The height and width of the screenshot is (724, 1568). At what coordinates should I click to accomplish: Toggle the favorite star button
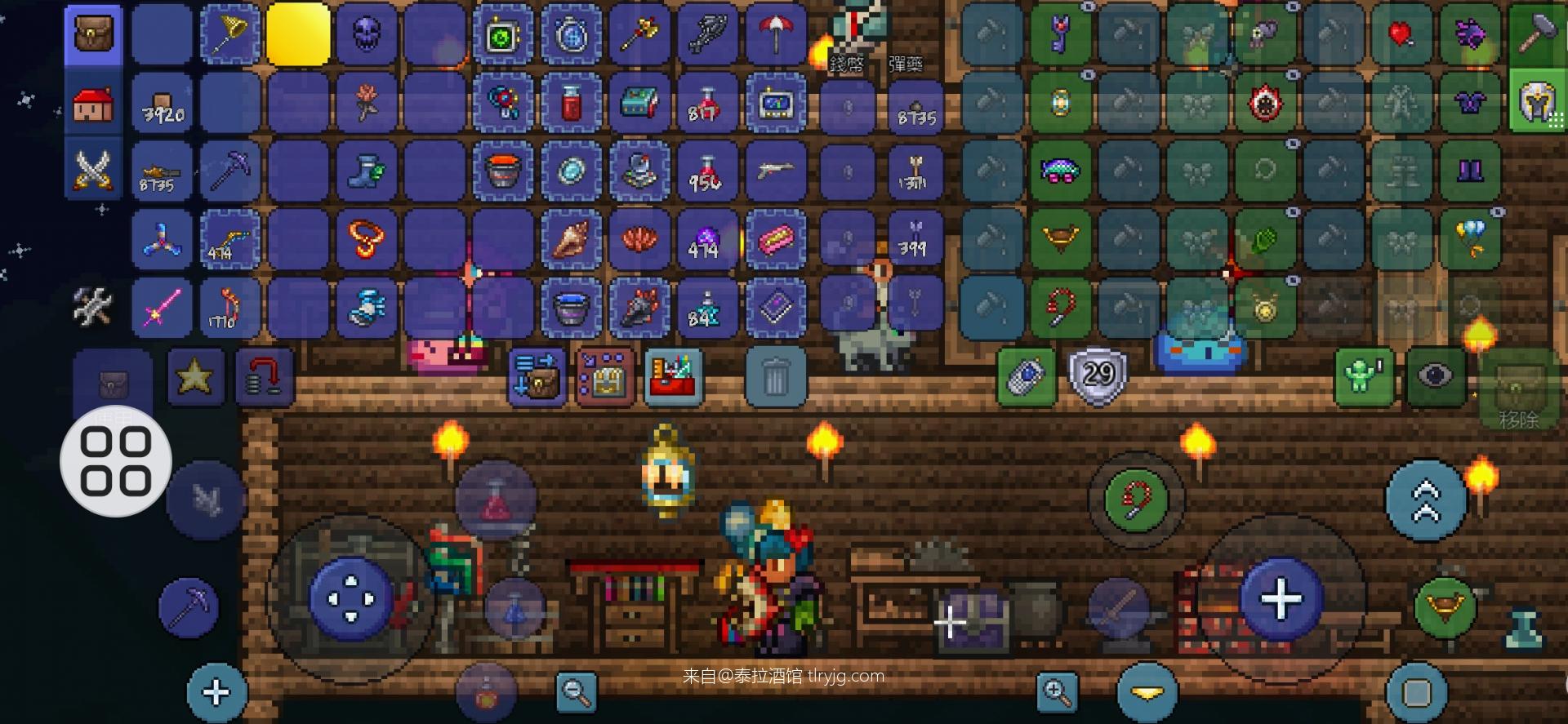tap(195, 377)
